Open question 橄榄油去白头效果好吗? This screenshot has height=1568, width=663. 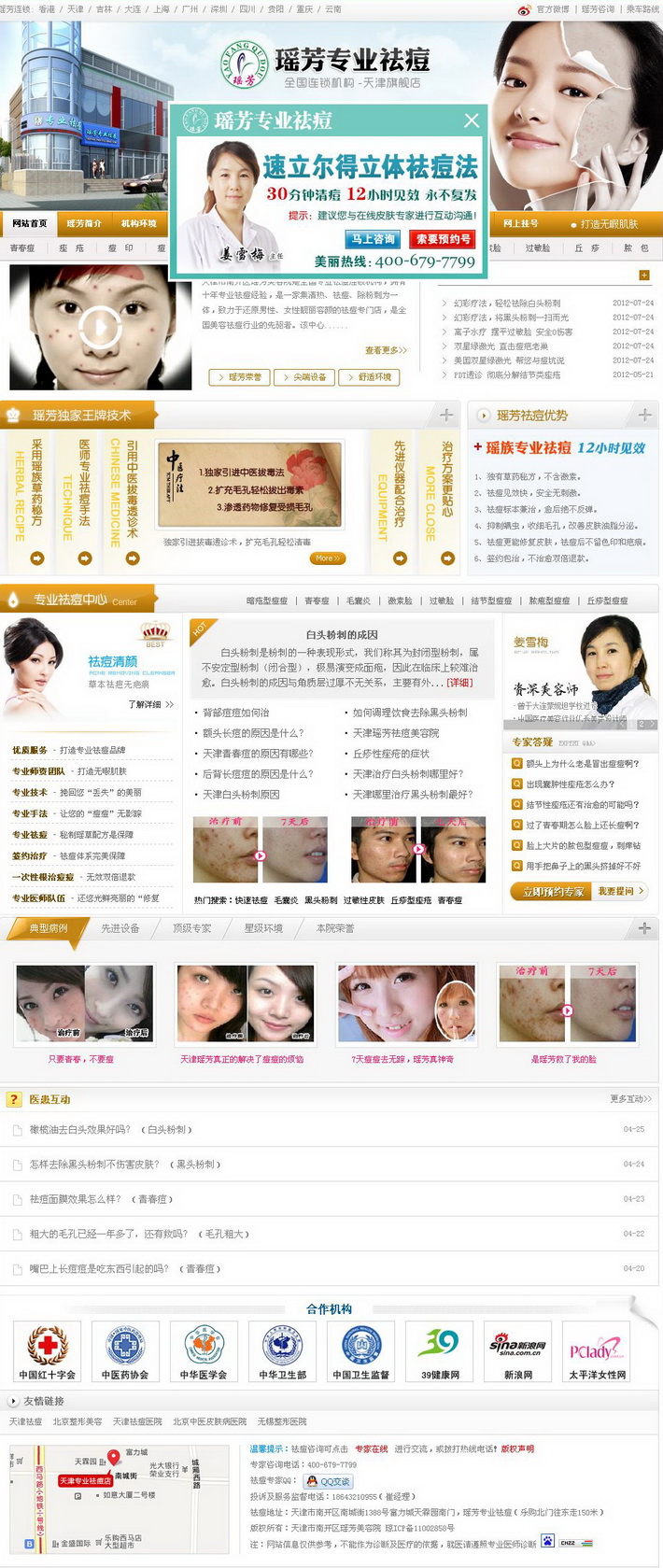[x=80, y=1129]
